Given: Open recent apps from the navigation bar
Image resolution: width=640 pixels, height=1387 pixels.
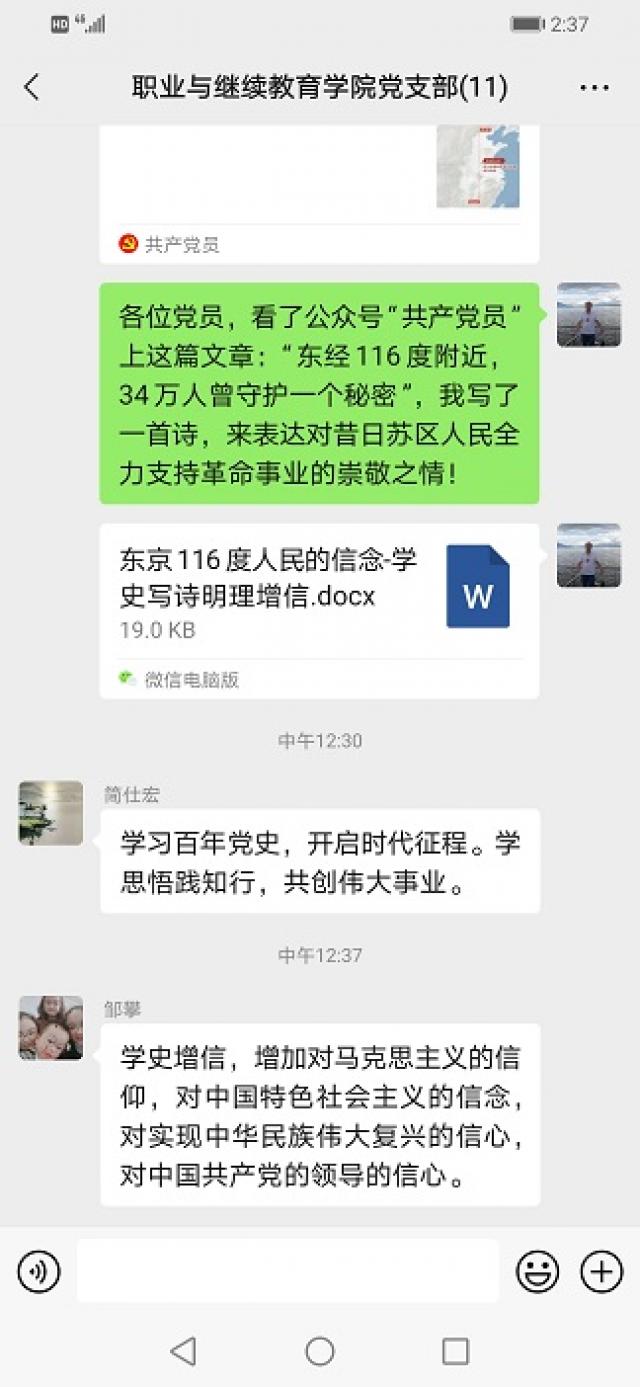Looking at the screenshot, I should [x=455, y=1352].
